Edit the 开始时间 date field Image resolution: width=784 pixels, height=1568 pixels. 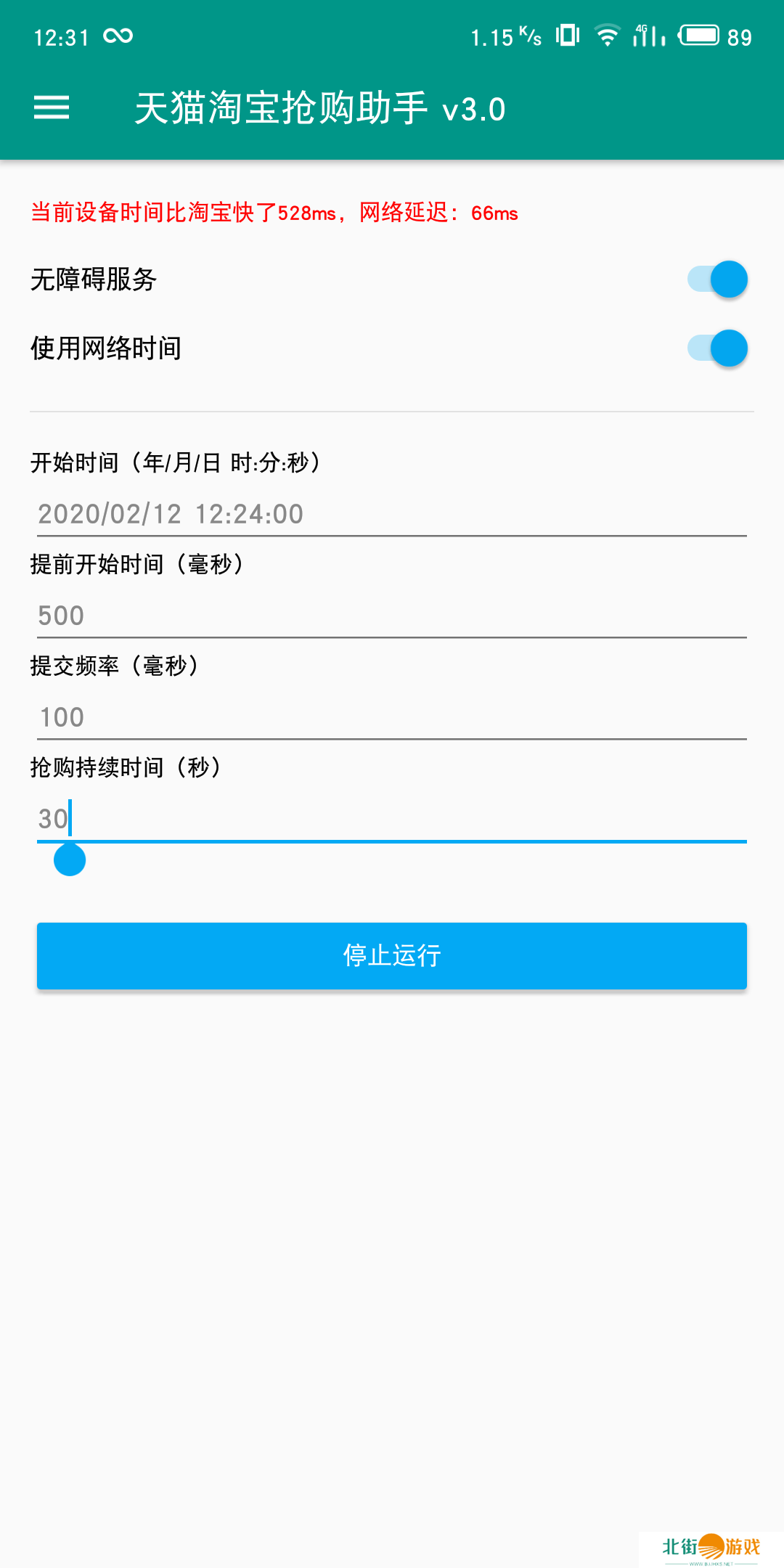coord(392,514)
